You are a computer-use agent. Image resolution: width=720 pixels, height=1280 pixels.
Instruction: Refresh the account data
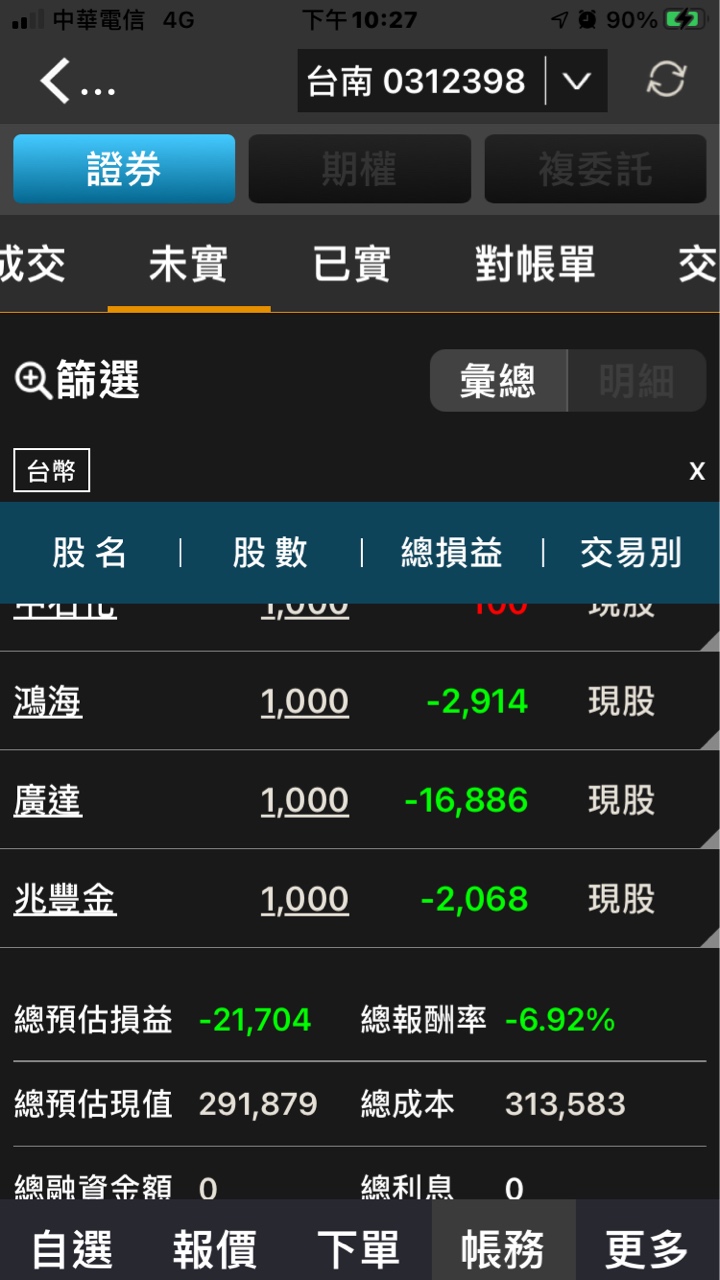pos(666,81)
